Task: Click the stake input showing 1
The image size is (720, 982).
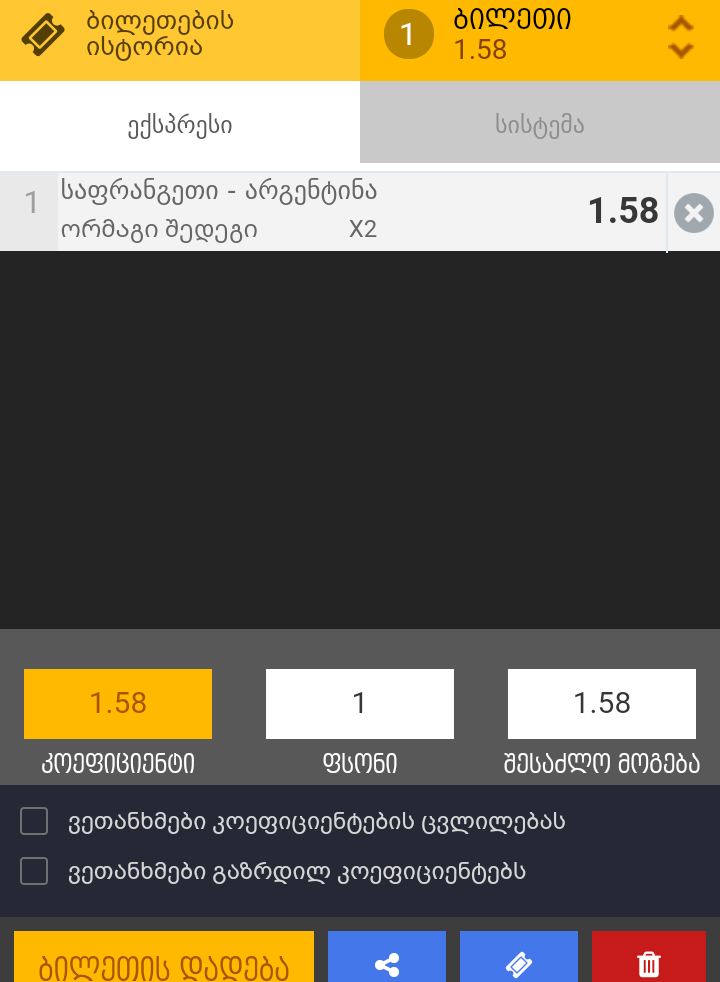Action: coord(359,703)
